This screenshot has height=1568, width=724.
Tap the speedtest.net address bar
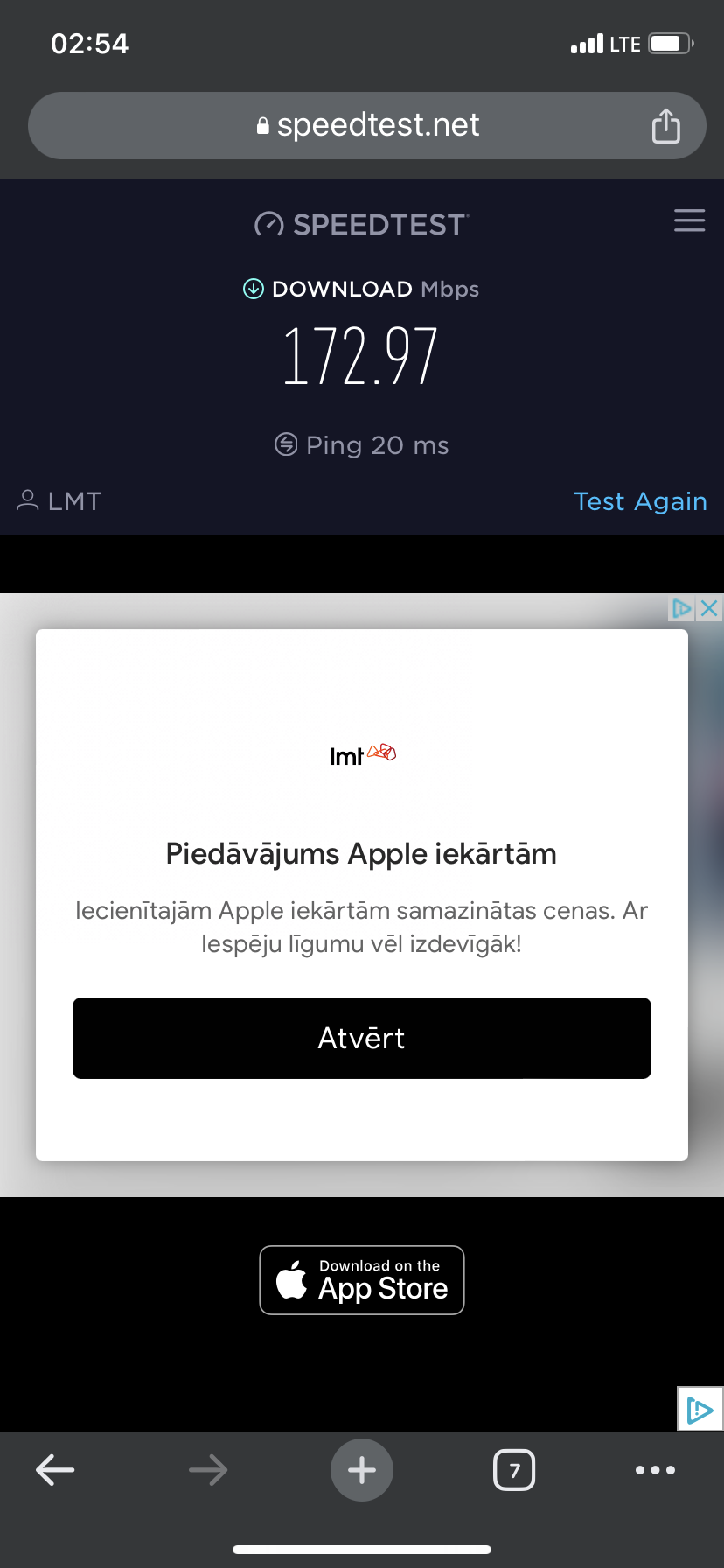point(367,126)
